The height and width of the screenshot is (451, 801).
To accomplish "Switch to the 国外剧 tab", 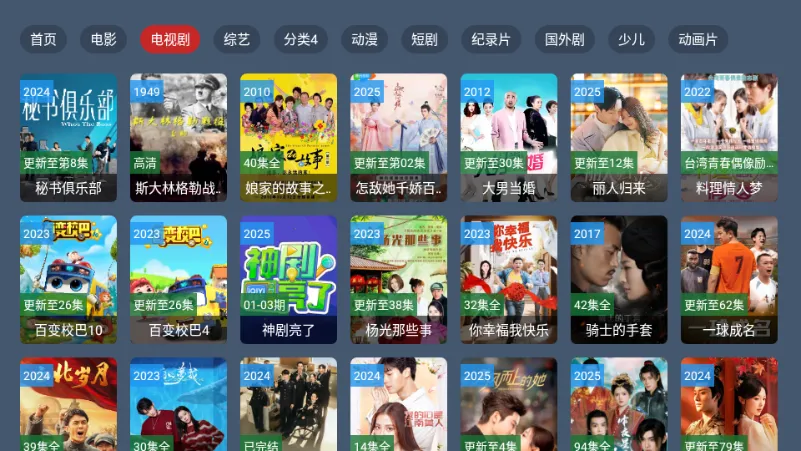I will tap(564, 40).
